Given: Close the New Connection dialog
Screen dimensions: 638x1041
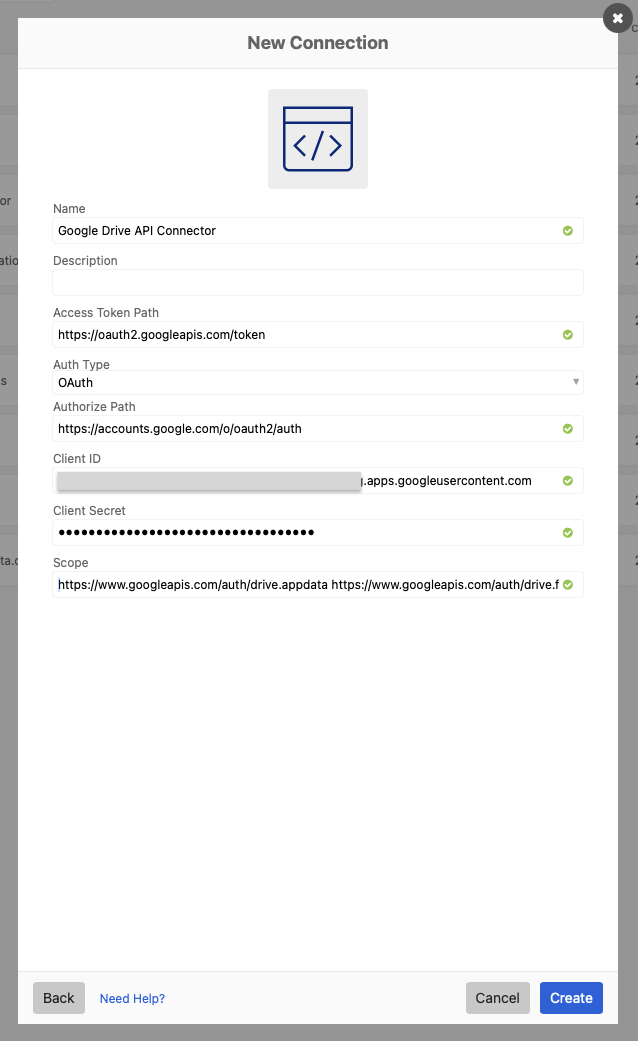Looking at the screenshot, I should coord(617,18).
